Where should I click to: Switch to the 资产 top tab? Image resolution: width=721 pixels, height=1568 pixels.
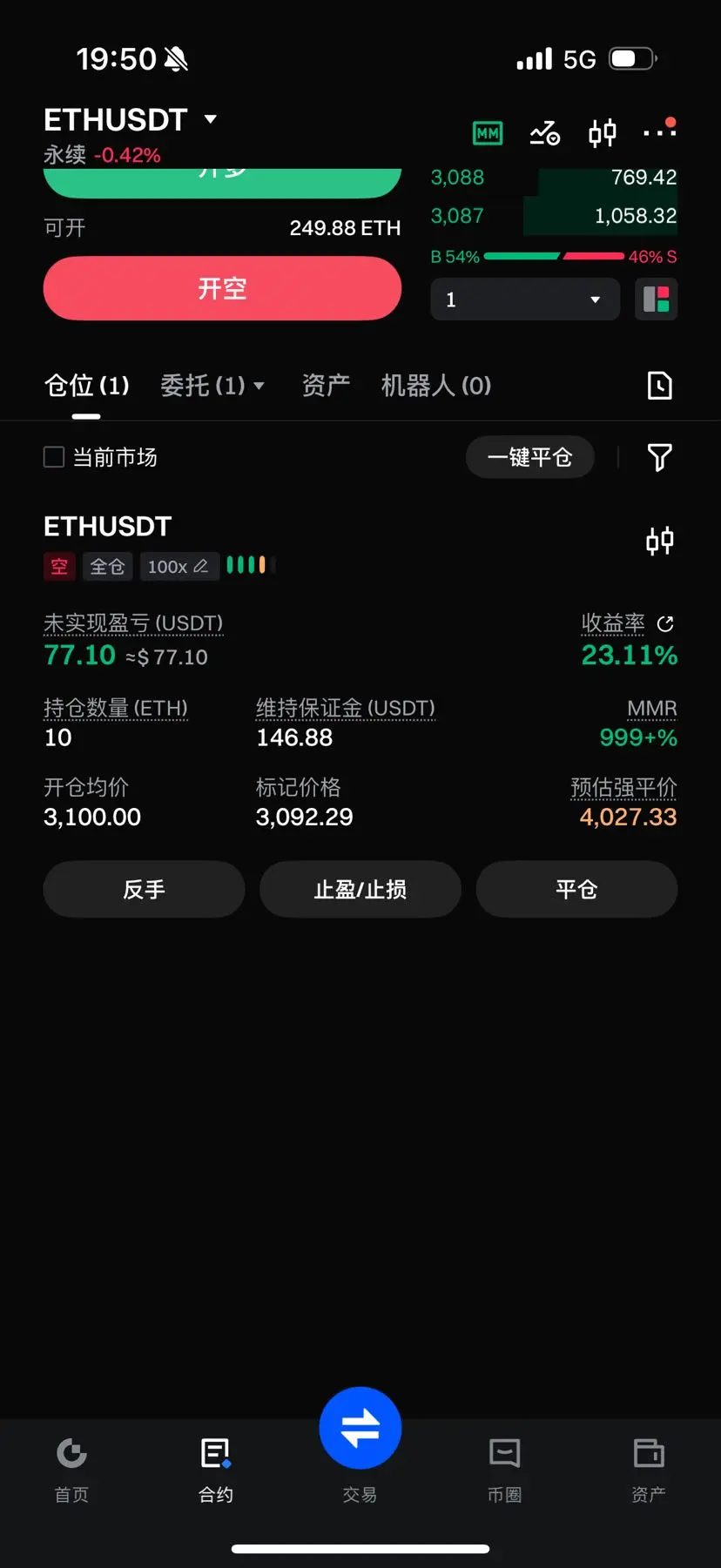coord(326,385)
